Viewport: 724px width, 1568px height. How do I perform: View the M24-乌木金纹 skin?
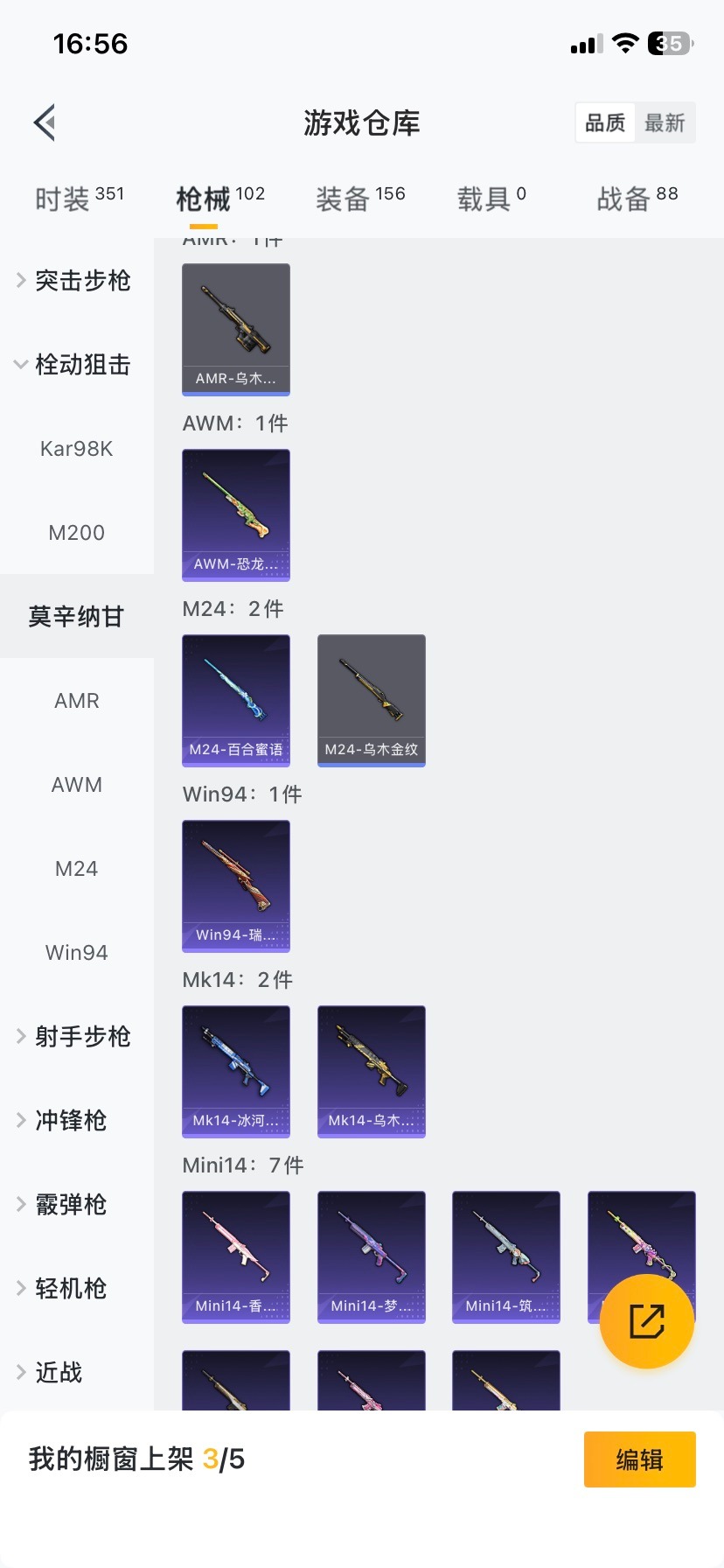coord(371,700)
